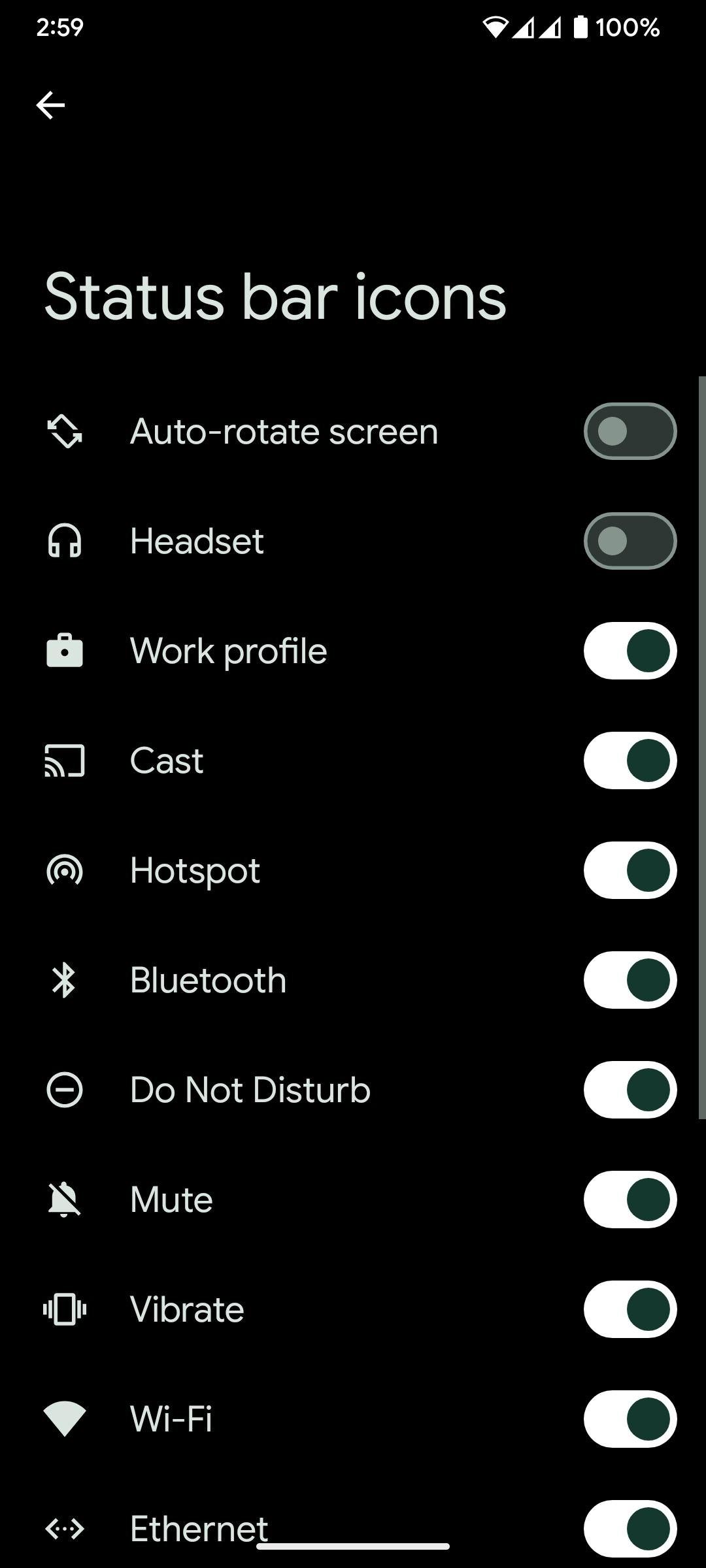Turn on the Headset status icon
The width and height of the screenshot is (706, 1568).
pos(630,541)
